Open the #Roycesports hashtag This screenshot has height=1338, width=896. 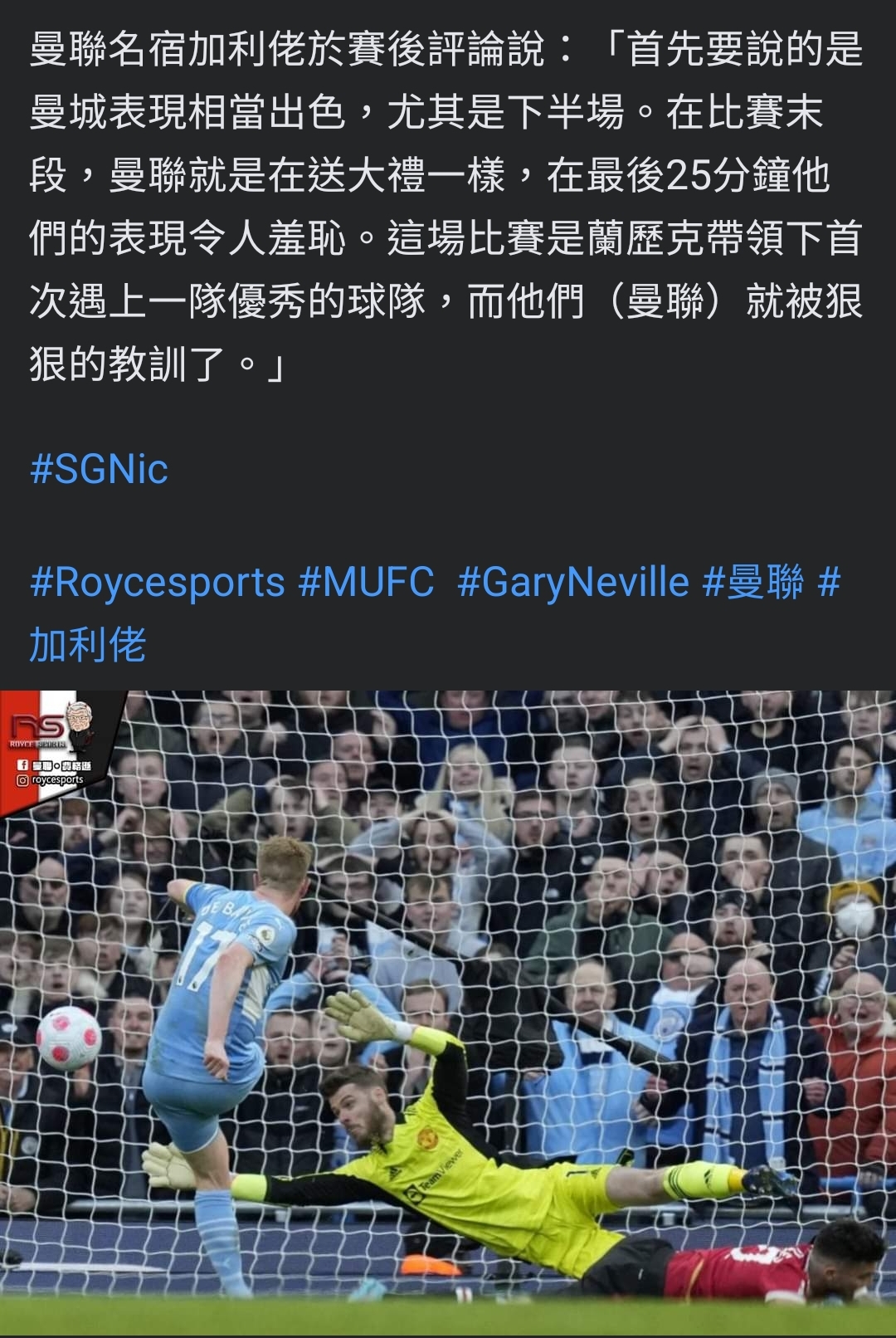(158, 583)
